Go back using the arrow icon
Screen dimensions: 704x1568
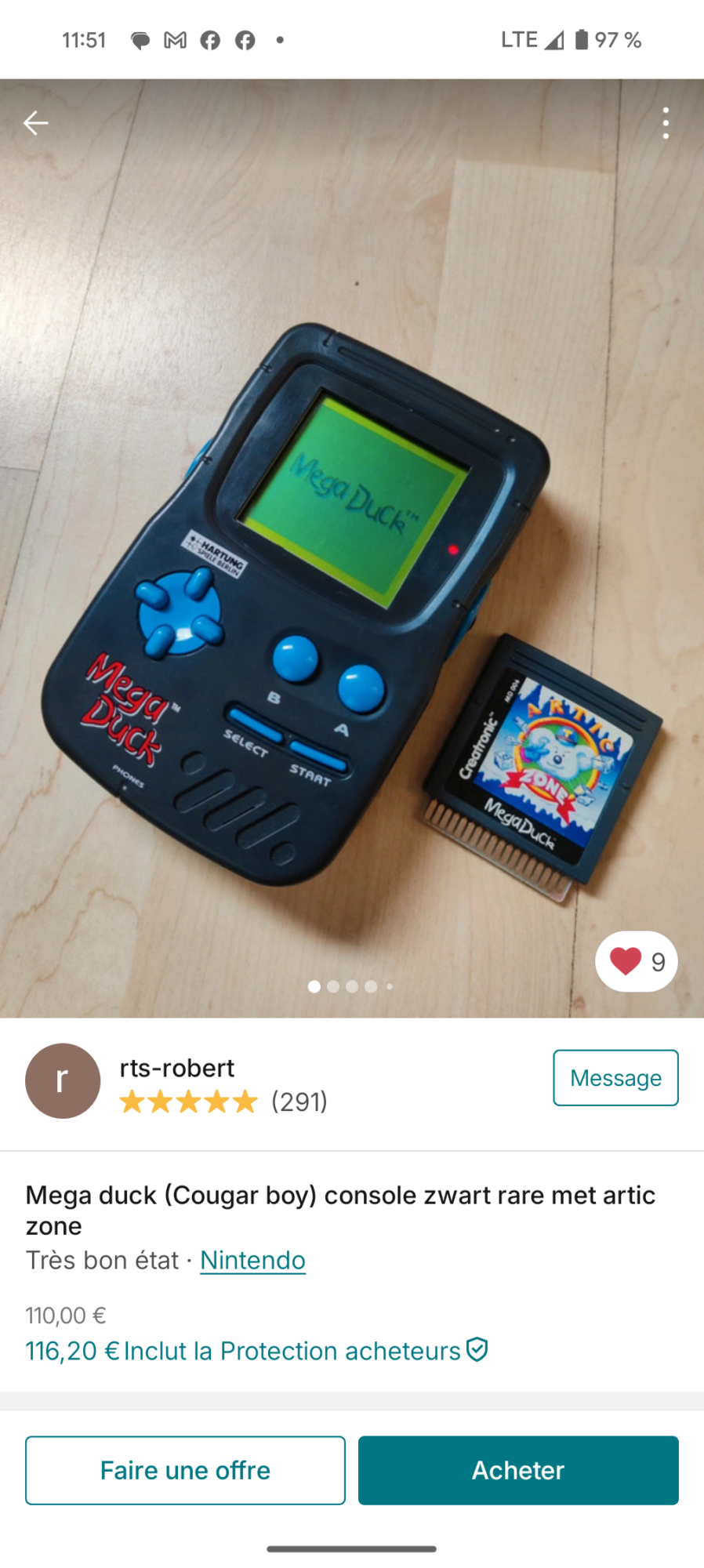click(x=35, y=123)
